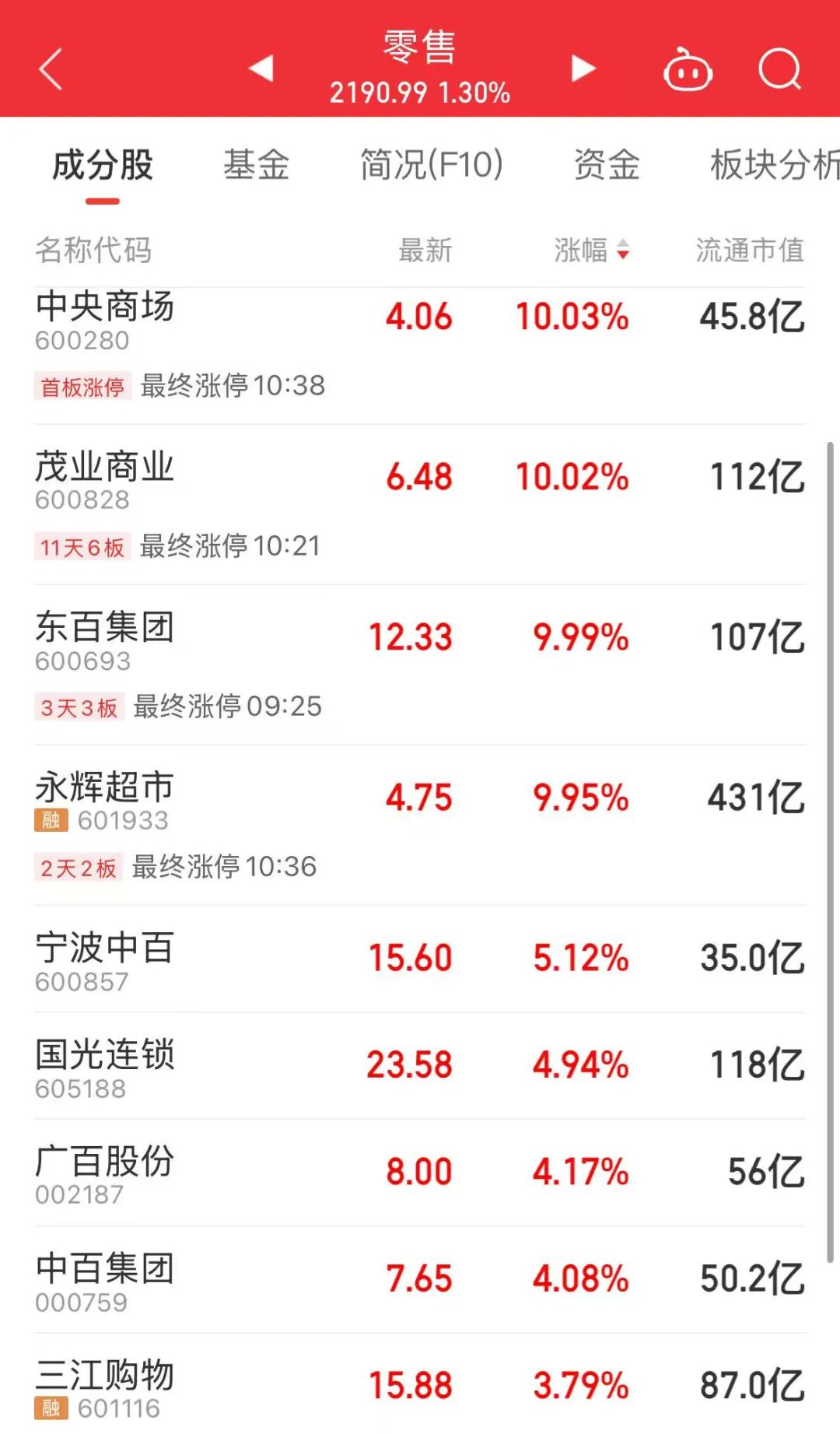The image size is (840, 1434).
Task: Switch to the previous sector
Action: click(x=262, y=68)
